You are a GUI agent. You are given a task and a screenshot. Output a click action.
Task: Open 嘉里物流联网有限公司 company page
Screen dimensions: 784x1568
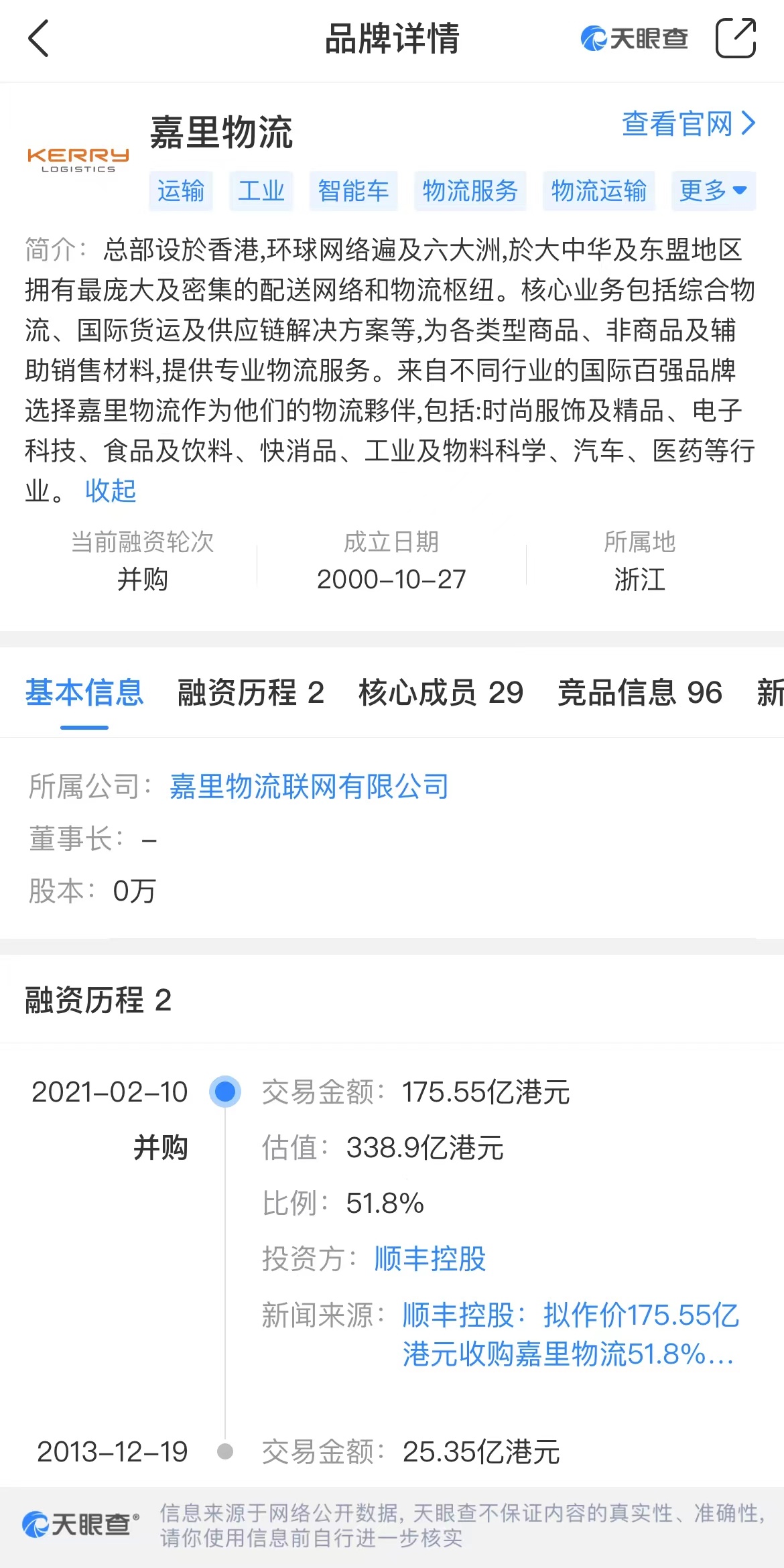309,786
